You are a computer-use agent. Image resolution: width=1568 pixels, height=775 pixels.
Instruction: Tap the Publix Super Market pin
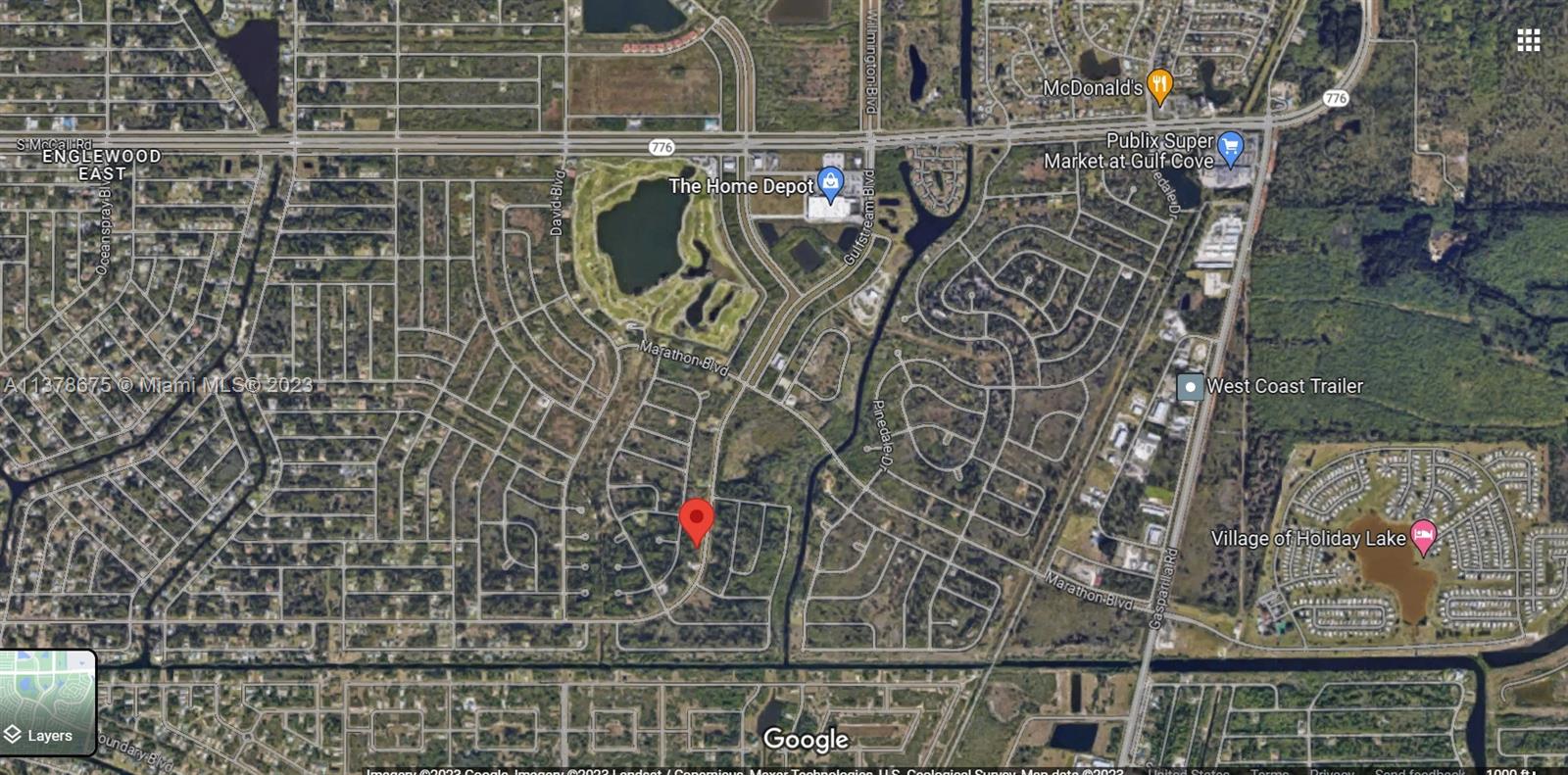click(x=1231, y=147)
